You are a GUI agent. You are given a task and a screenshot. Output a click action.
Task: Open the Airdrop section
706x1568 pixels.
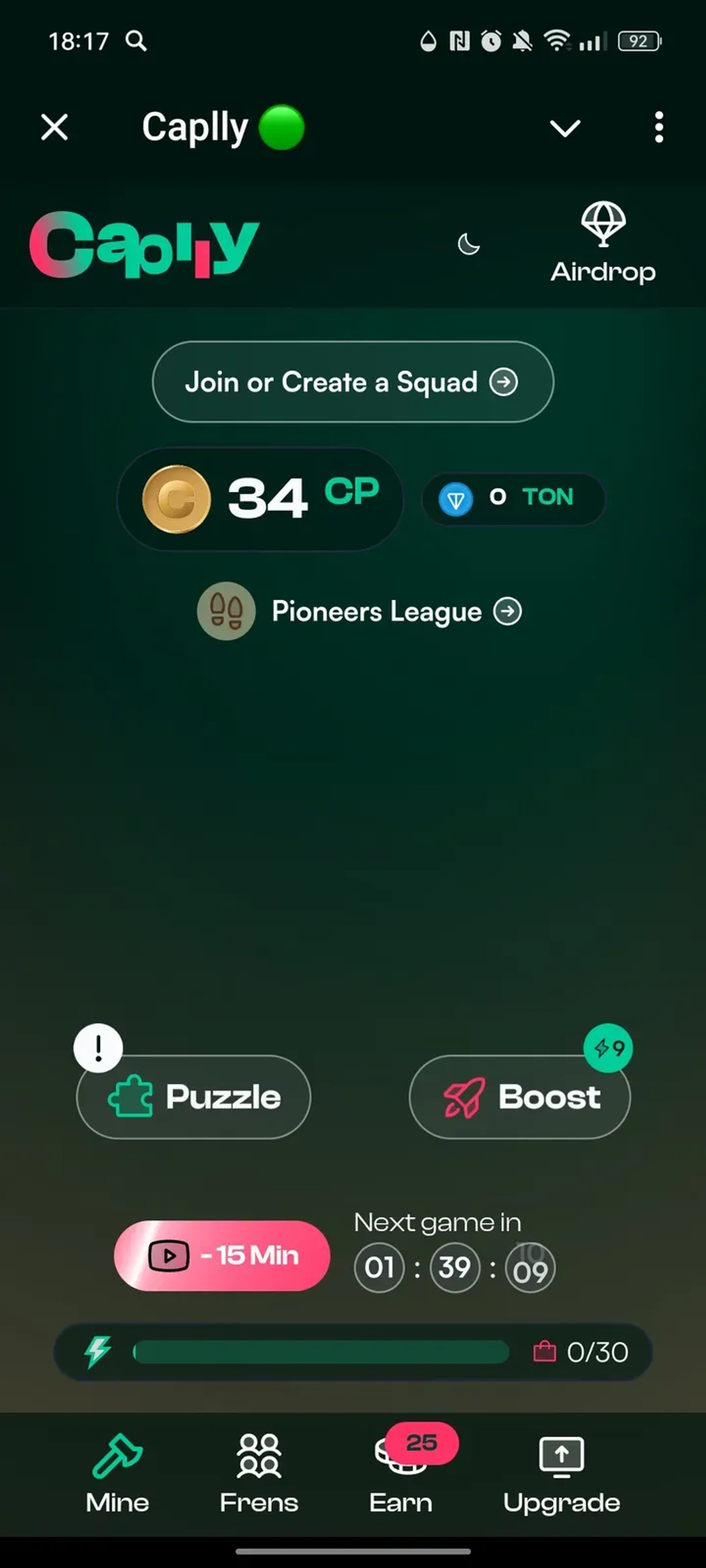[x=602, y=242]
